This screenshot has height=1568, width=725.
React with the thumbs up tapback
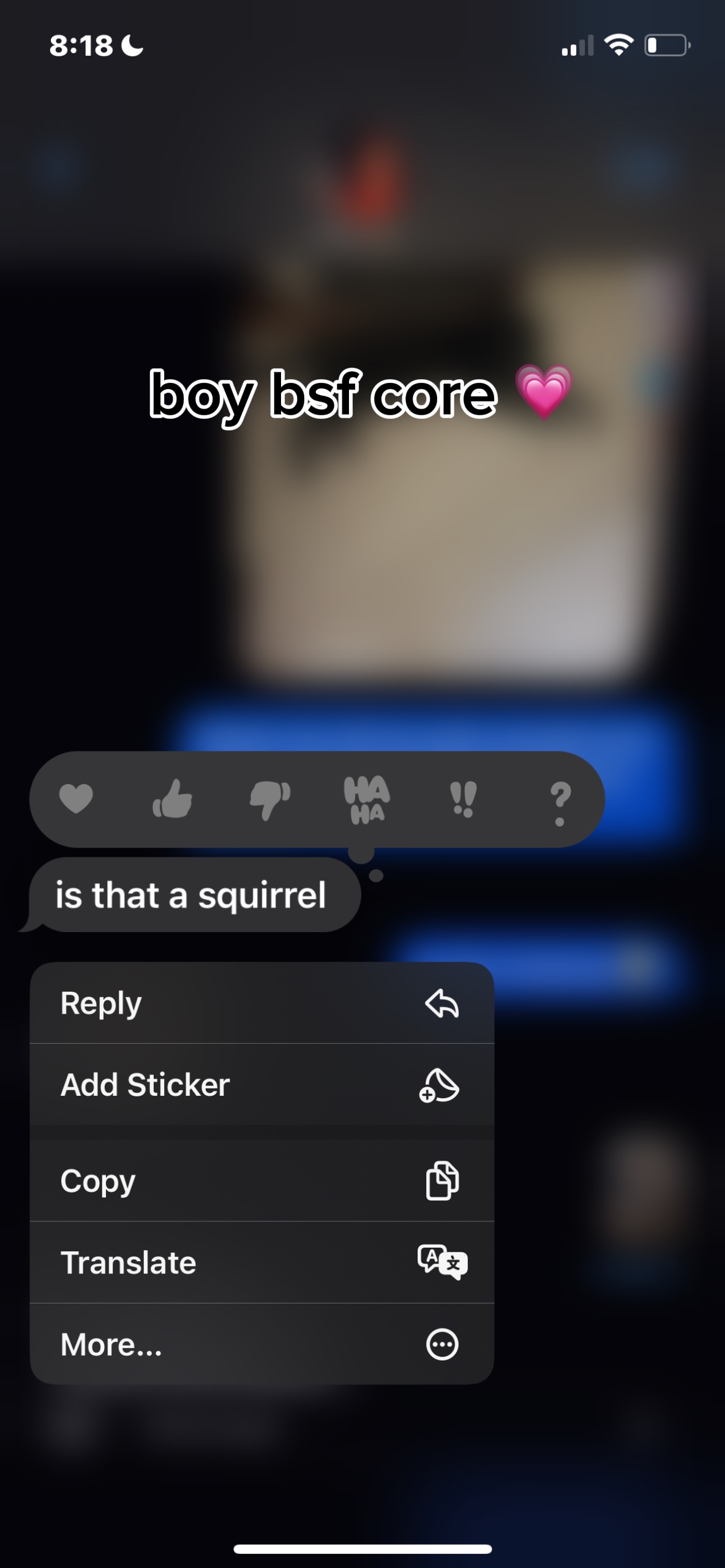(172, 799)
